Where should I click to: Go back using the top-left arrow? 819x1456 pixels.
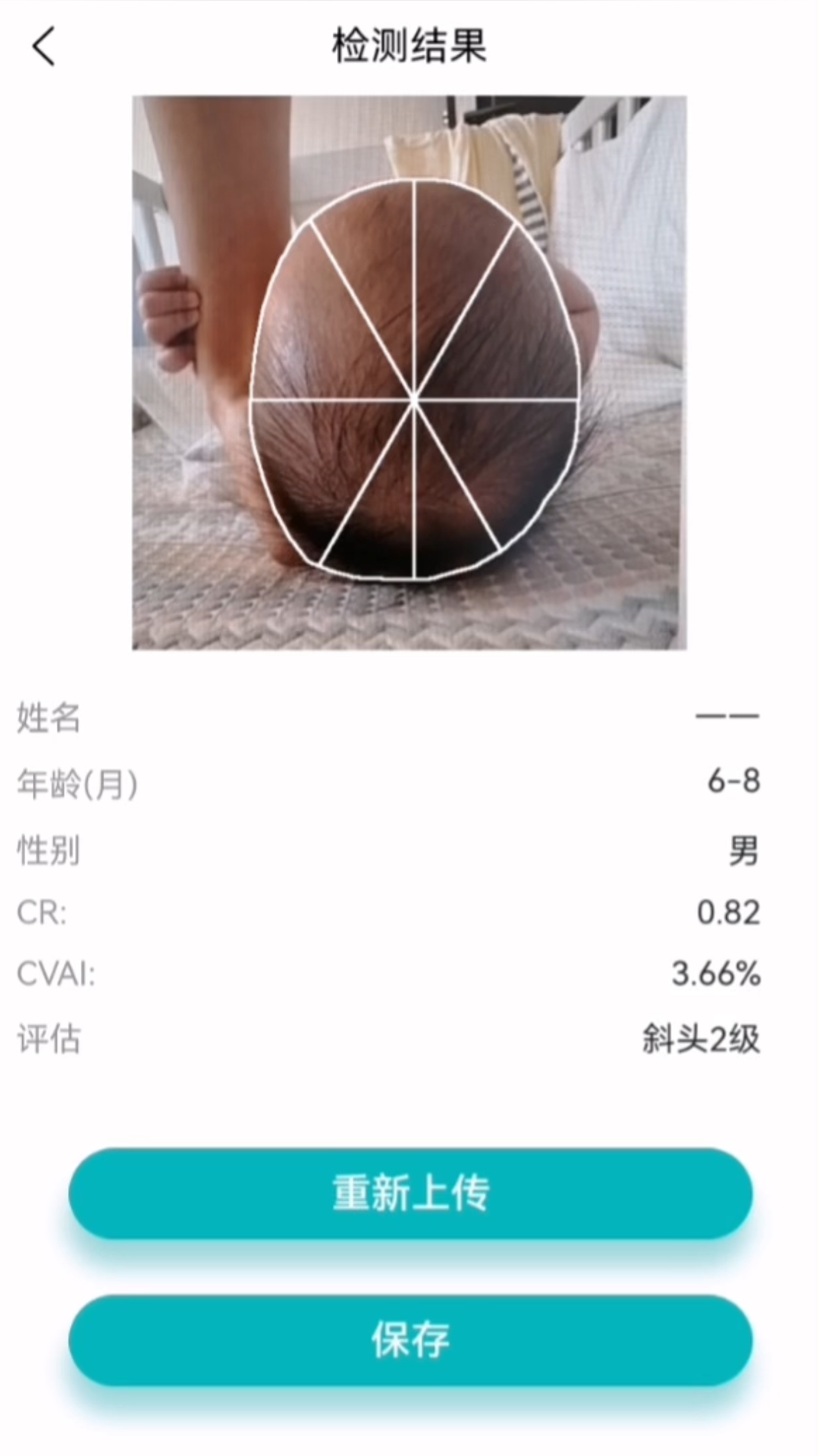44,47
